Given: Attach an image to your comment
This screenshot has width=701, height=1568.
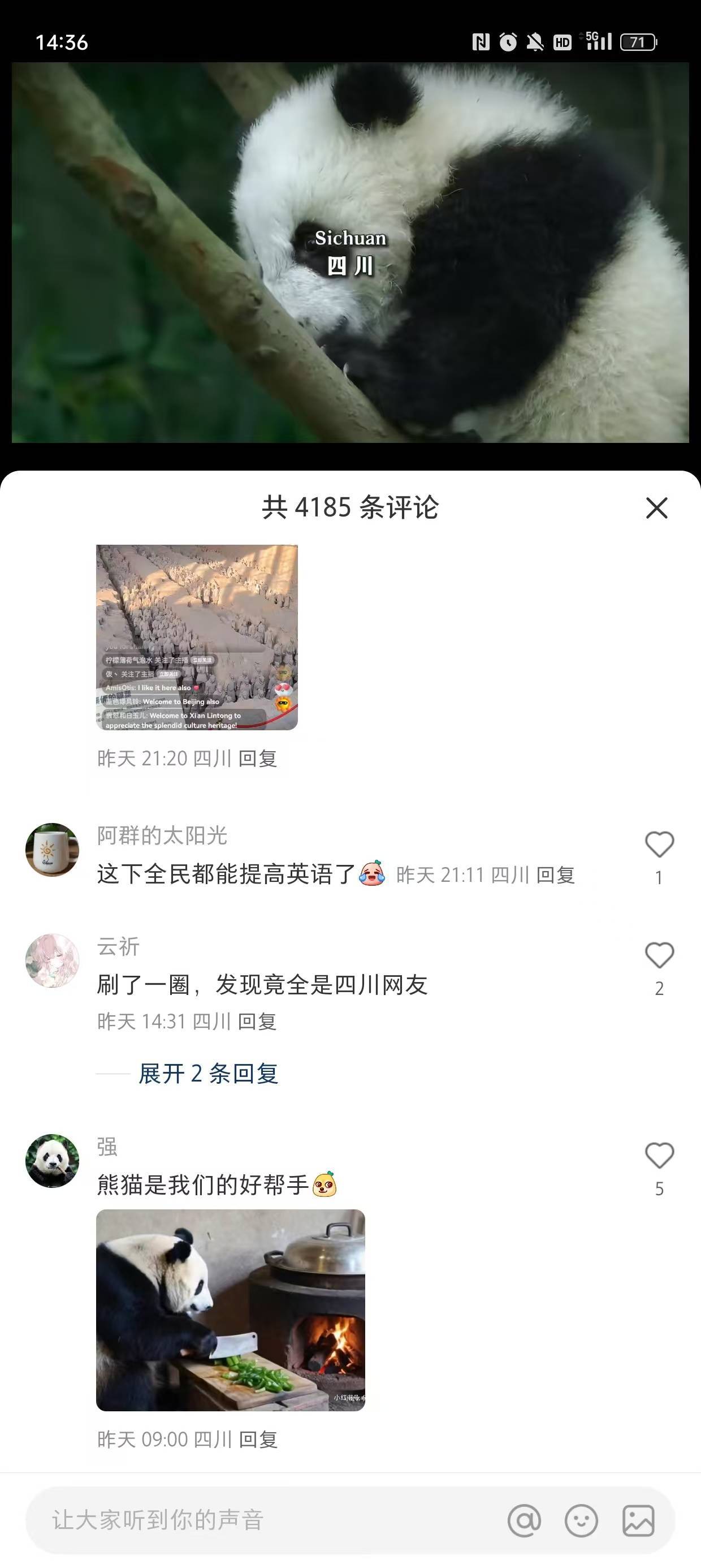Looking at the screenshot, I should 638,1520.
